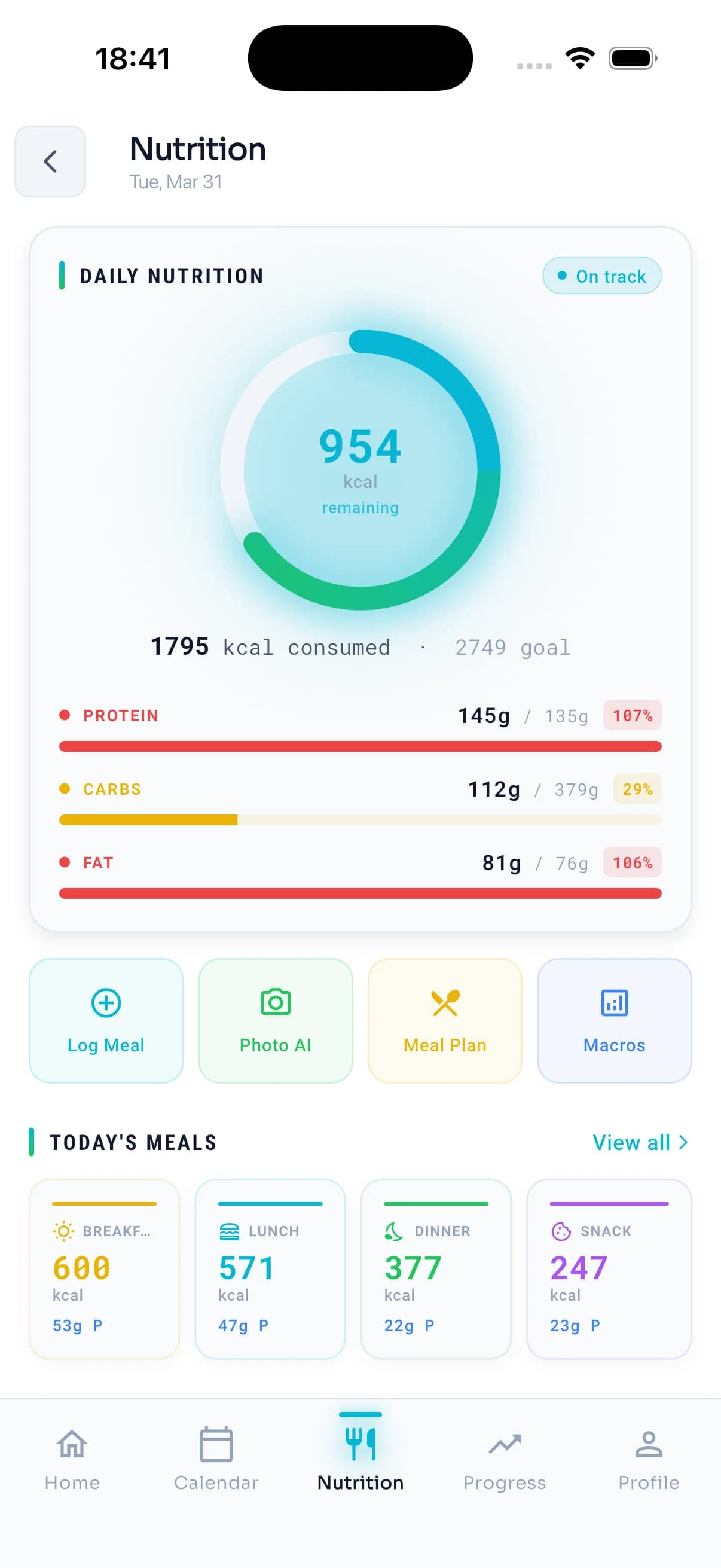This screenshot has width=721, height=1568.
Task: Tap the breakfast sun icon
Action: [65, 1230]
